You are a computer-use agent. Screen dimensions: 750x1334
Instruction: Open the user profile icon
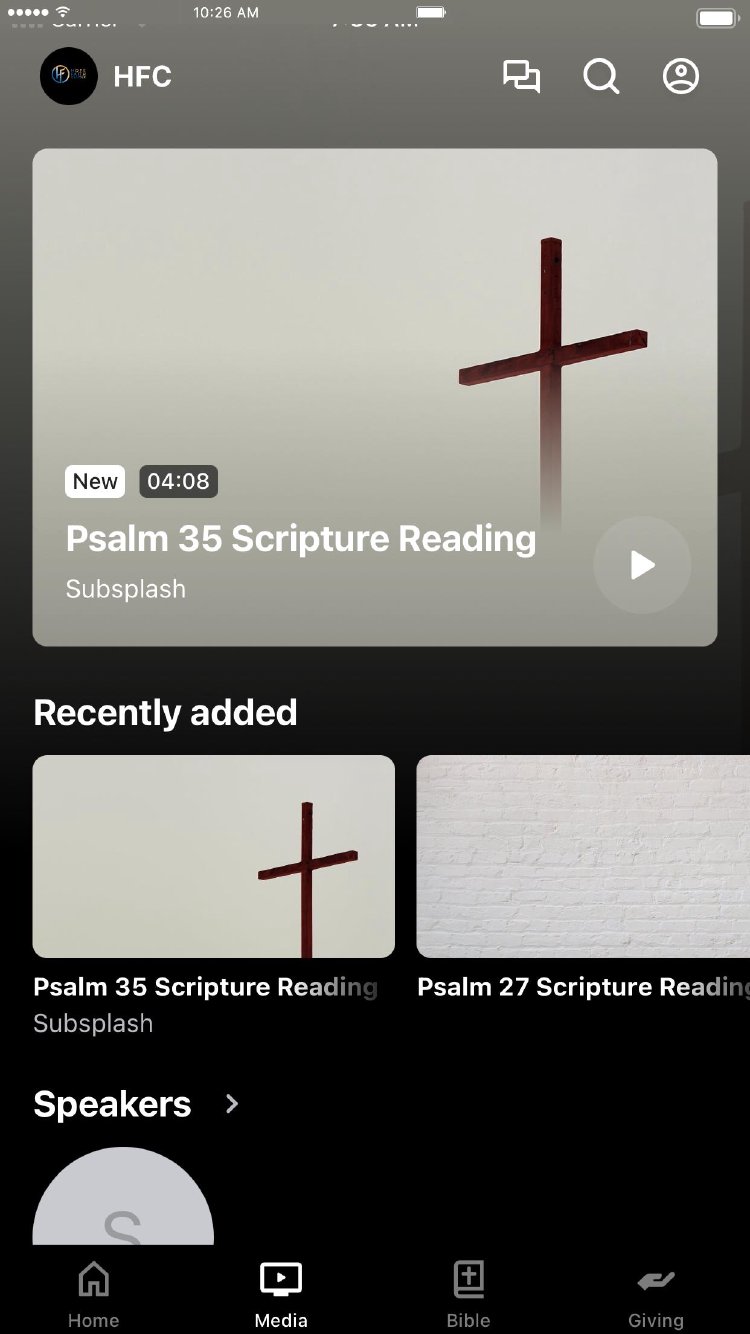(681, 77)
